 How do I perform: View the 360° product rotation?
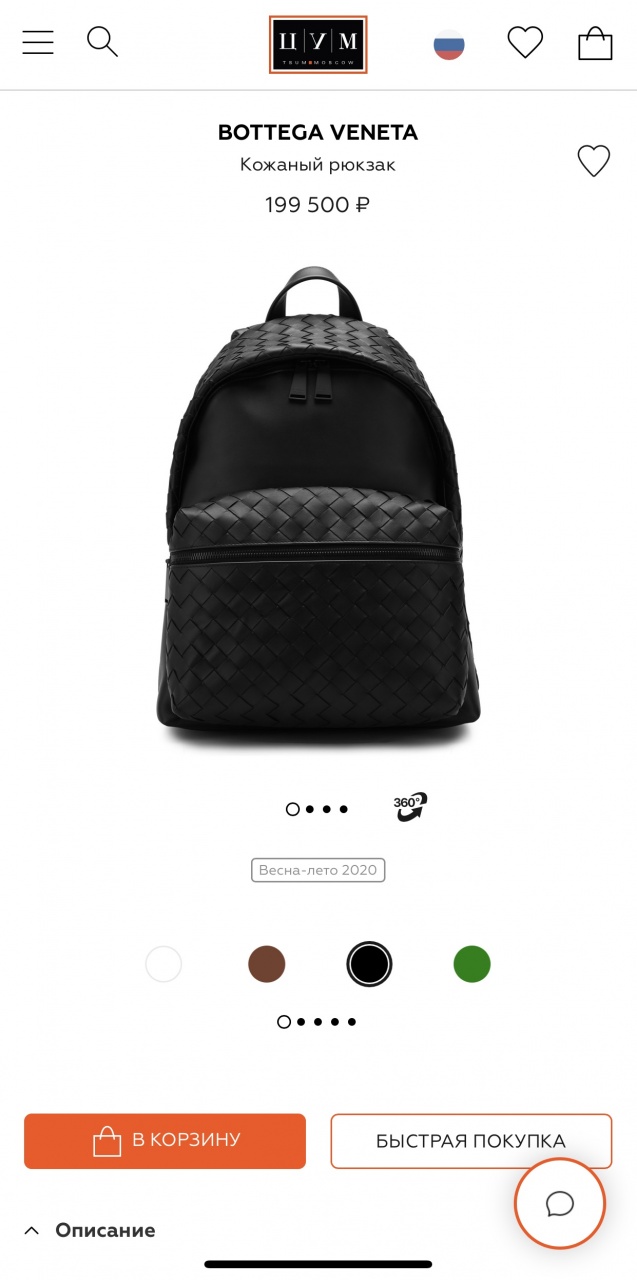410,807
